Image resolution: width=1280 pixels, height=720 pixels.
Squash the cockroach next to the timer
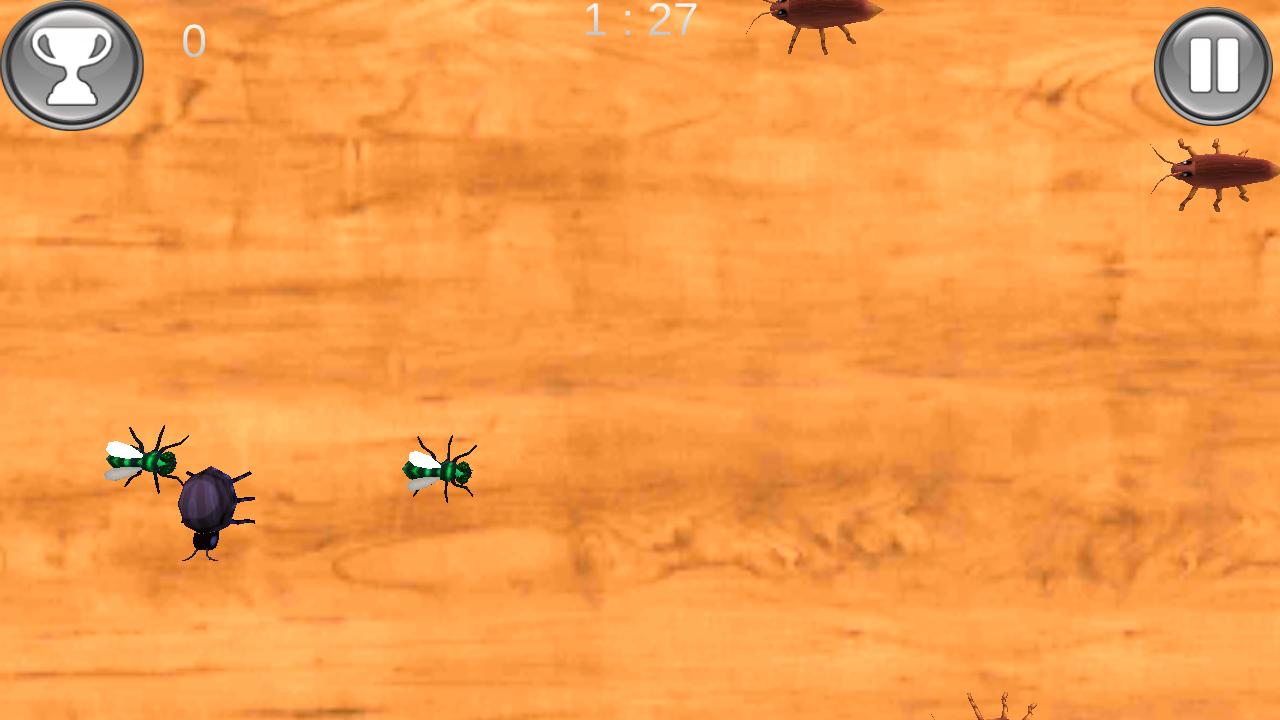(820, 15)
